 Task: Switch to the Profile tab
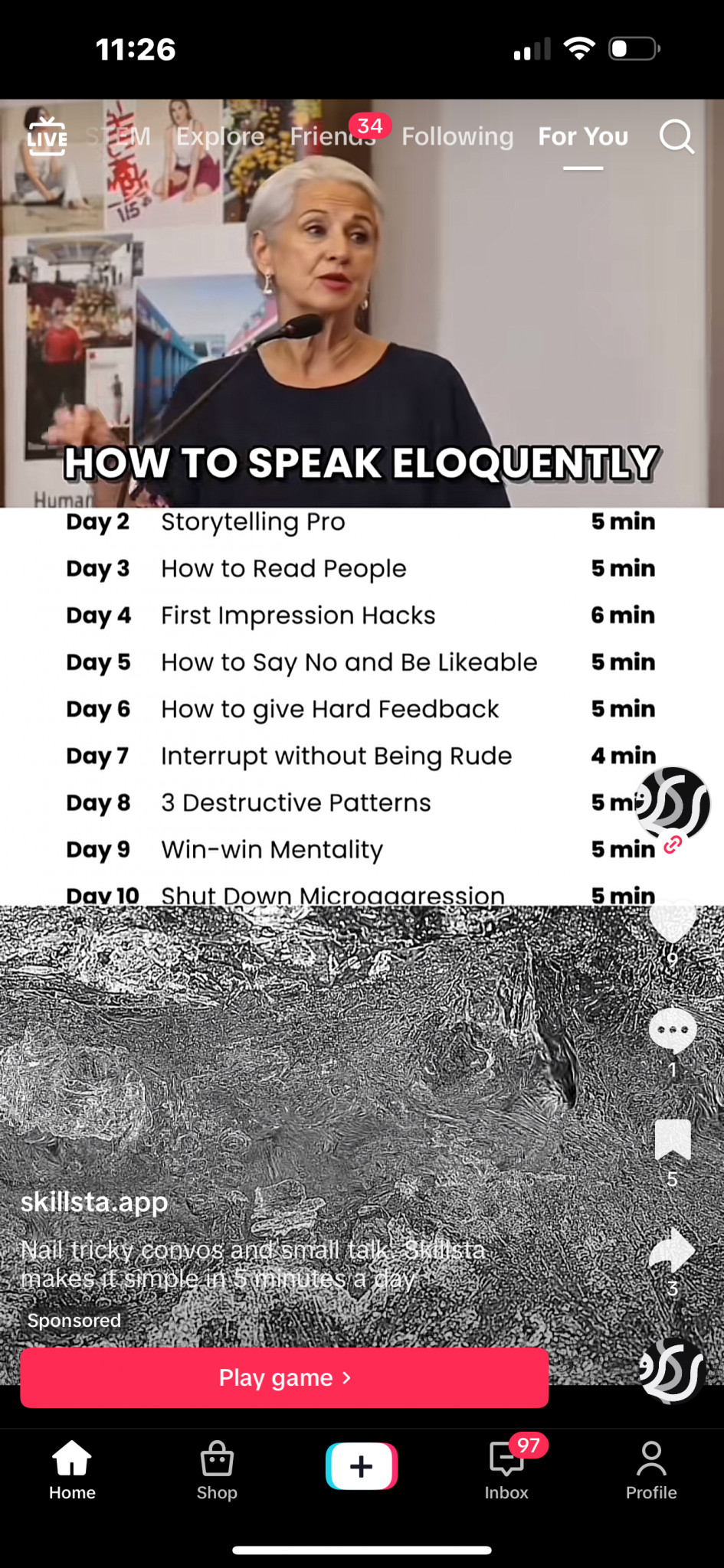[651, 1469]
